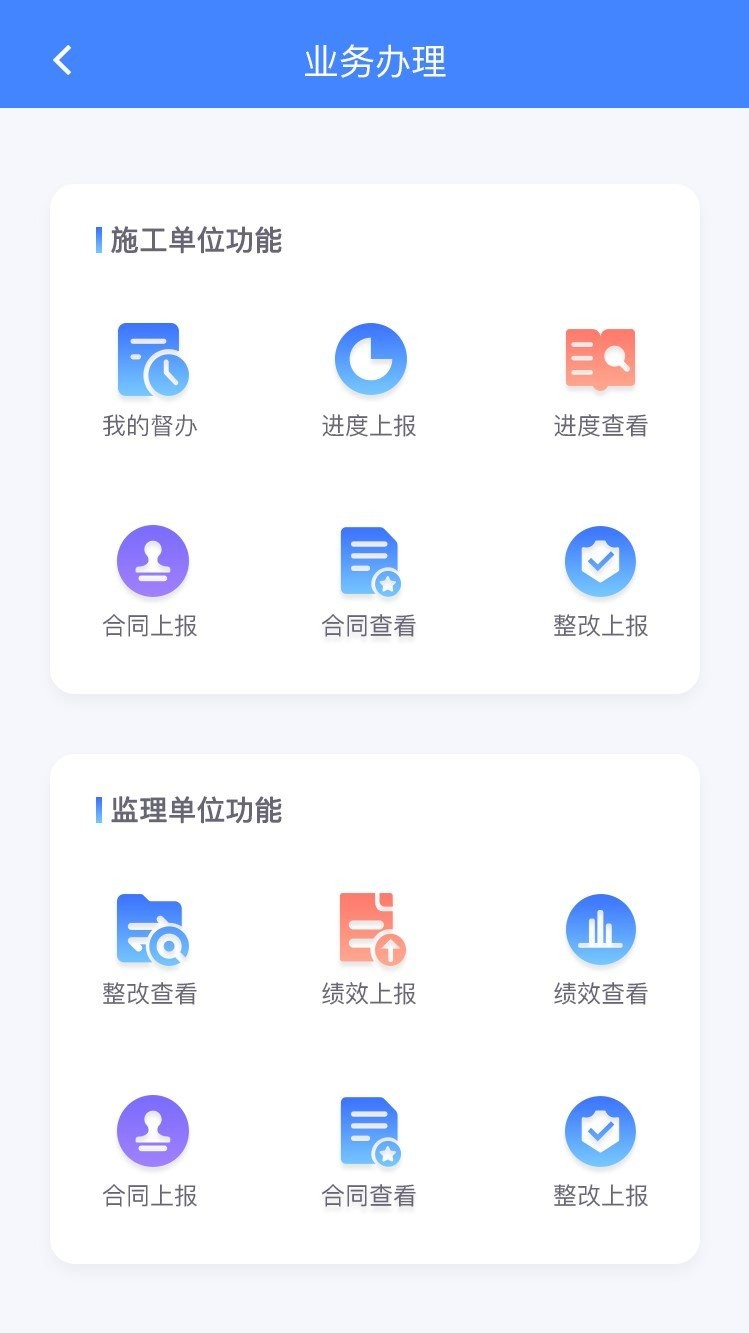Tap the back arrow to leave 业务办理
The height and width of the screenshot is (1333, 749).
click(62, 59)
